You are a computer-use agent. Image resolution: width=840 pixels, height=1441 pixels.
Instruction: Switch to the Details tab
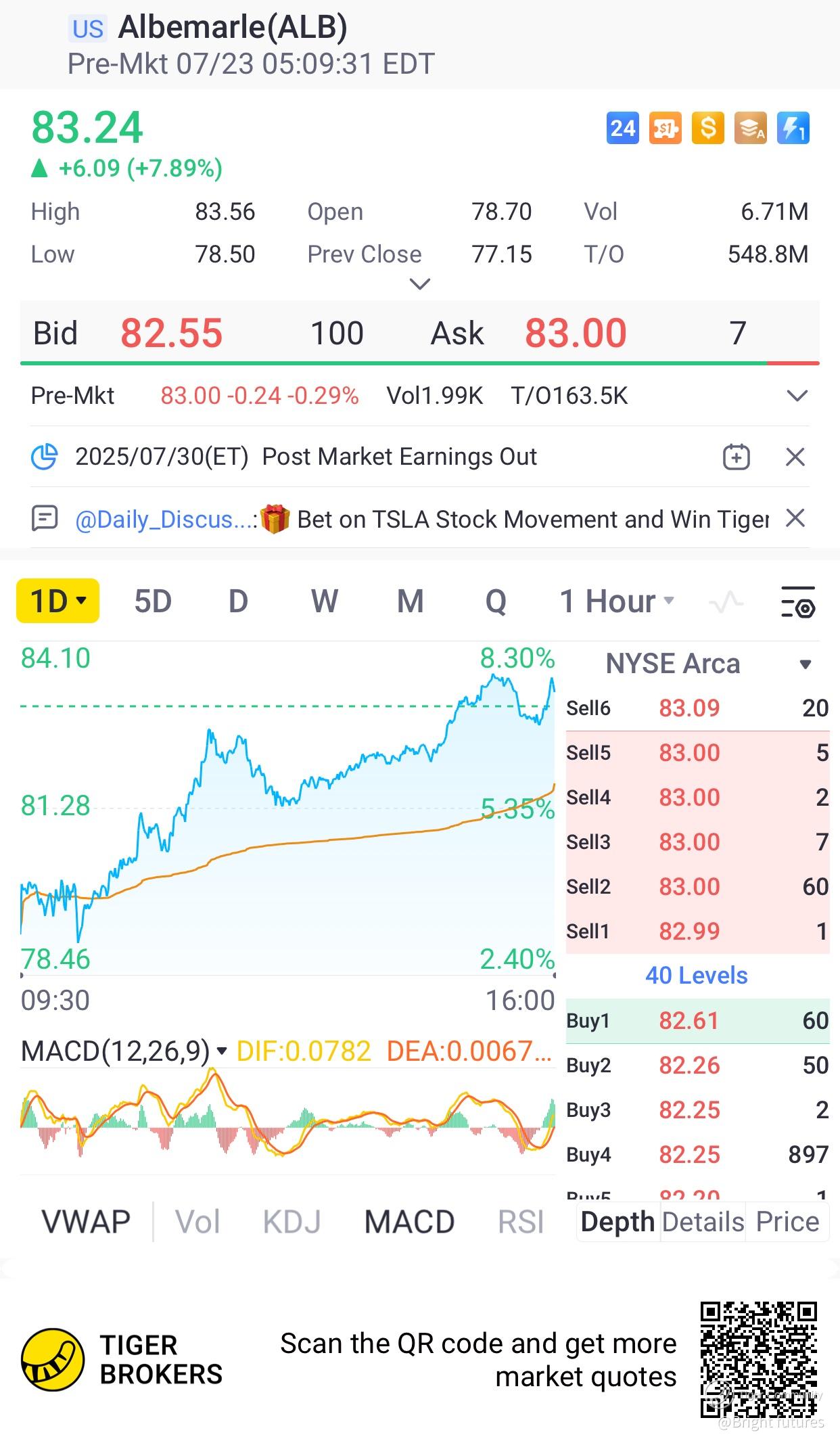tap(703, 1222)
